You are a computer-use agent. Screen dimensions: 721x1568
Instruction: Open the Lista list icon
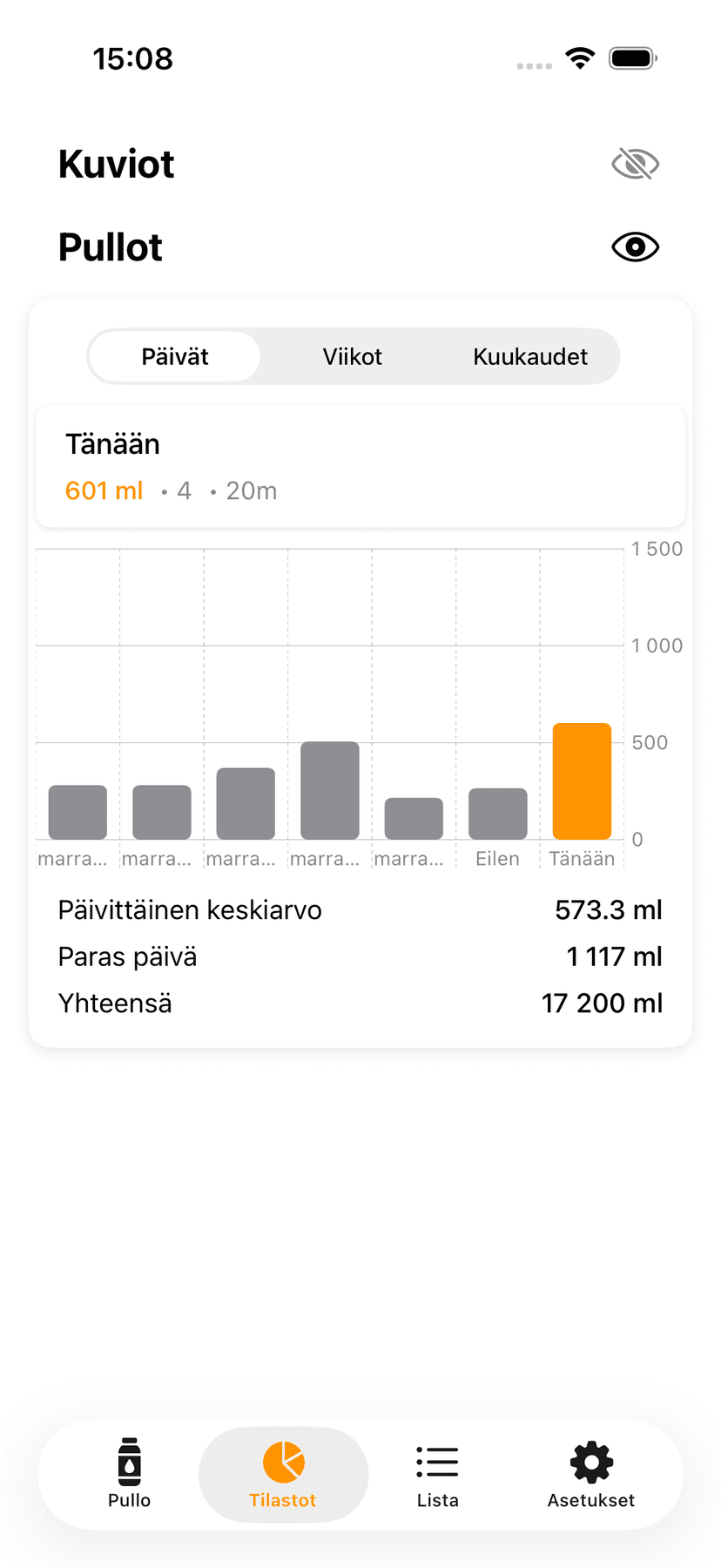pos(437,1462)
